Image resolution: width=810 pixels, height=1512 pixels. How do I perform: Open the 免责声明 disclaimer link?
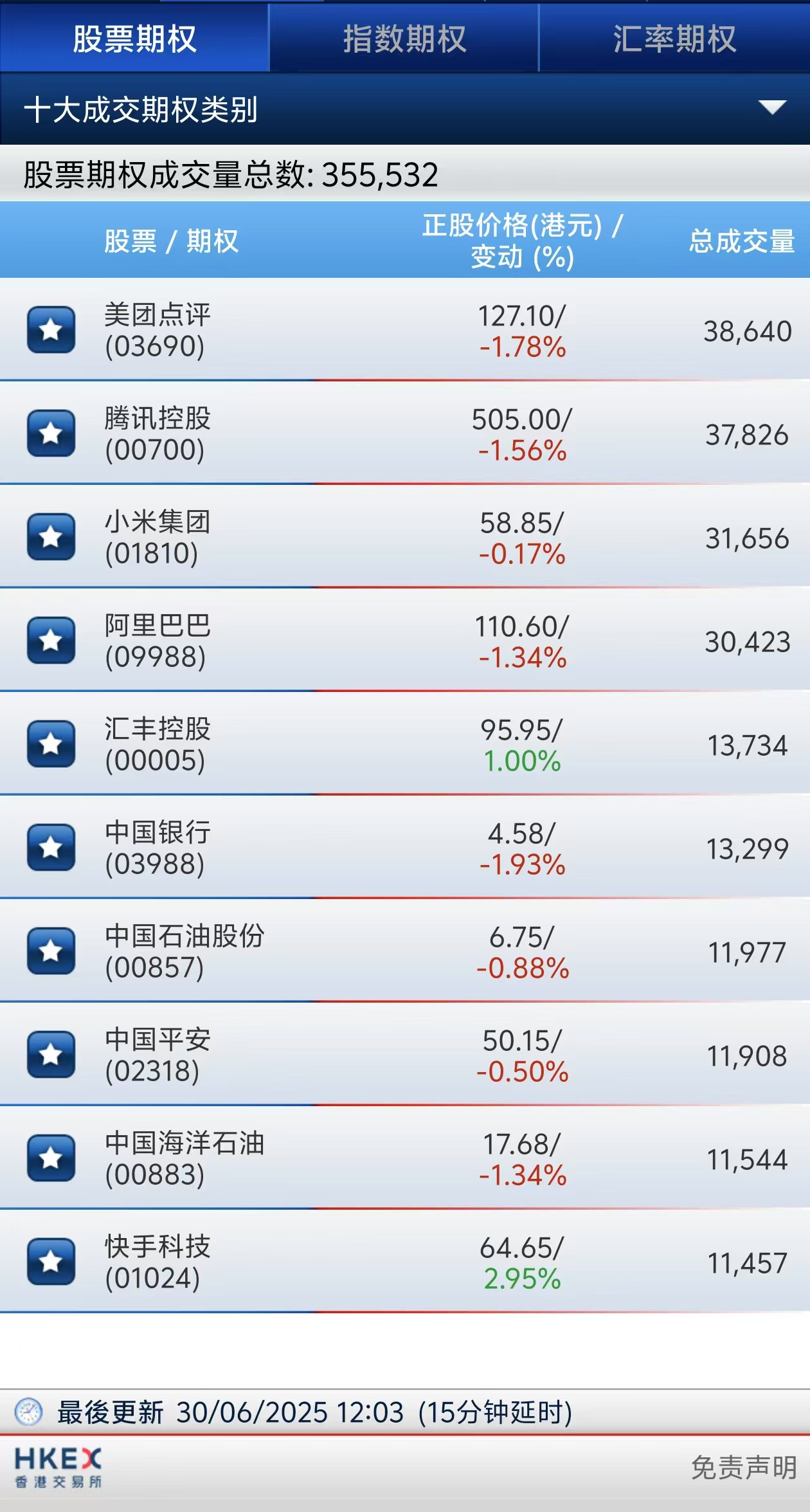click(x=743, y=1468)
